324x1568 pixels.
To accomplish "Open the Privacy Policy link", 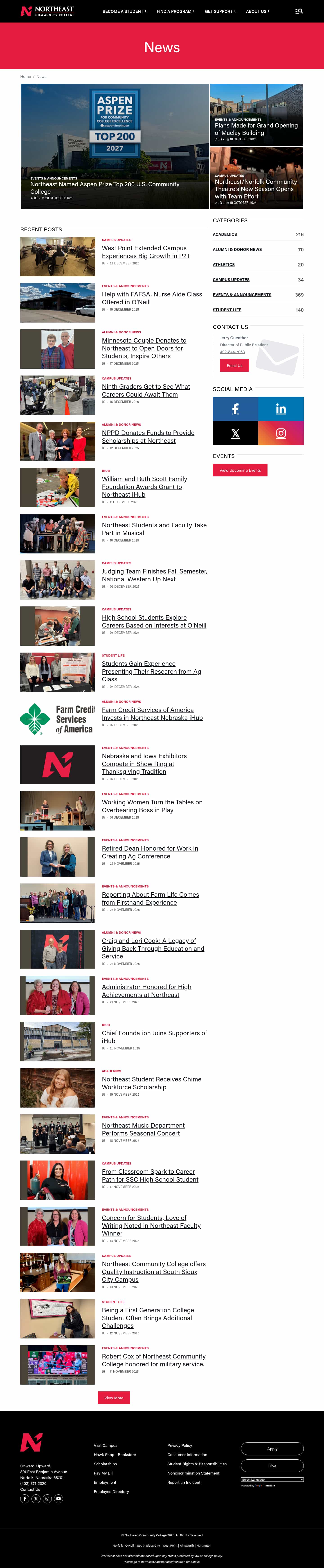I will click(x=179, y=1445).
